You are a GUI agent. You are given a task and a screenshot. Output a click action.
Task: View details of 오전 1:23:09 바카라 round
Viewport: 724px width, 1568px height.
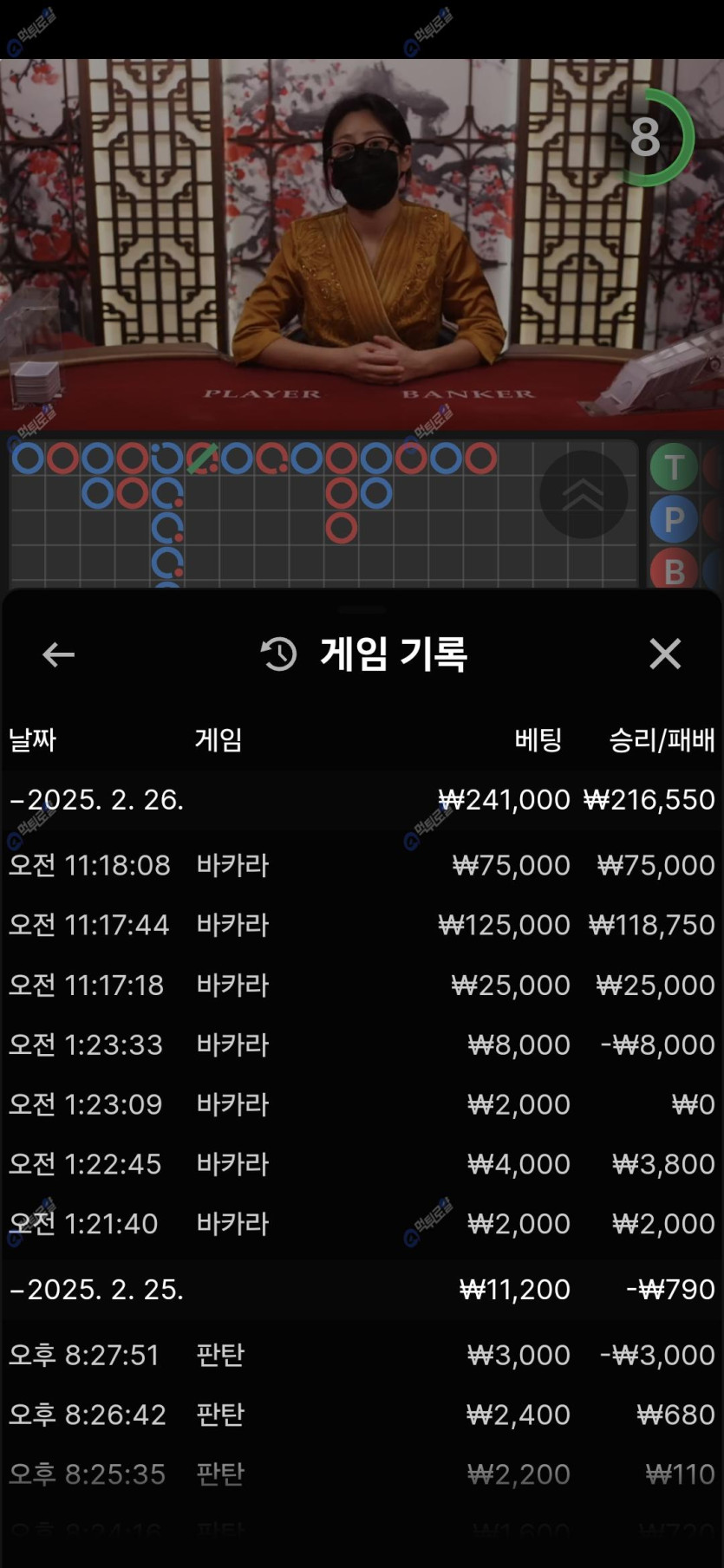(361, 1104)
